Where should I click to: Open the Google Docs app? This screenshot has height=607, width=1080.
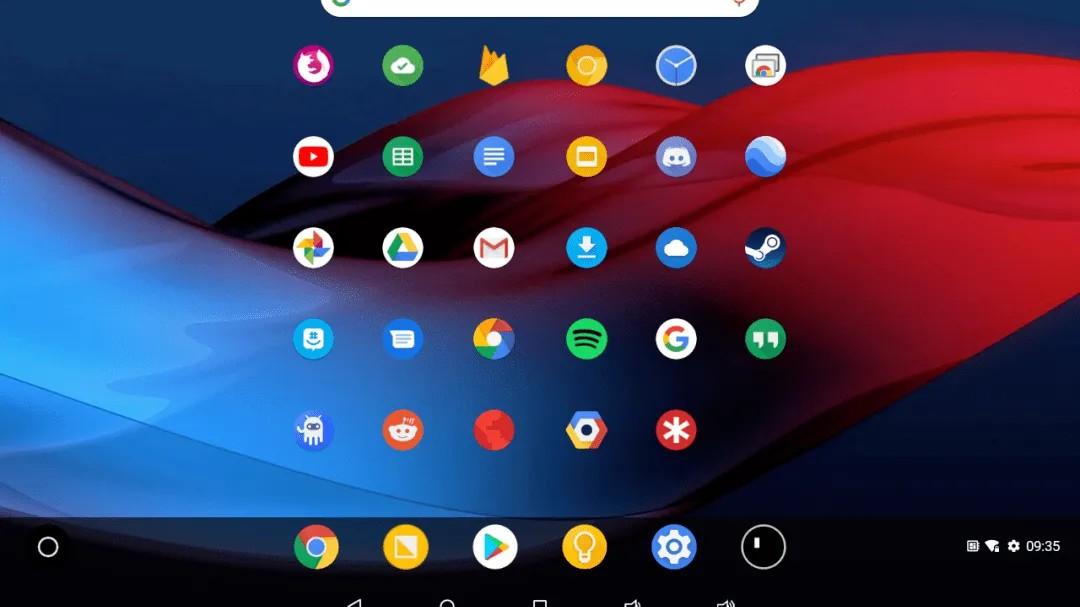(x=494, y=157)
